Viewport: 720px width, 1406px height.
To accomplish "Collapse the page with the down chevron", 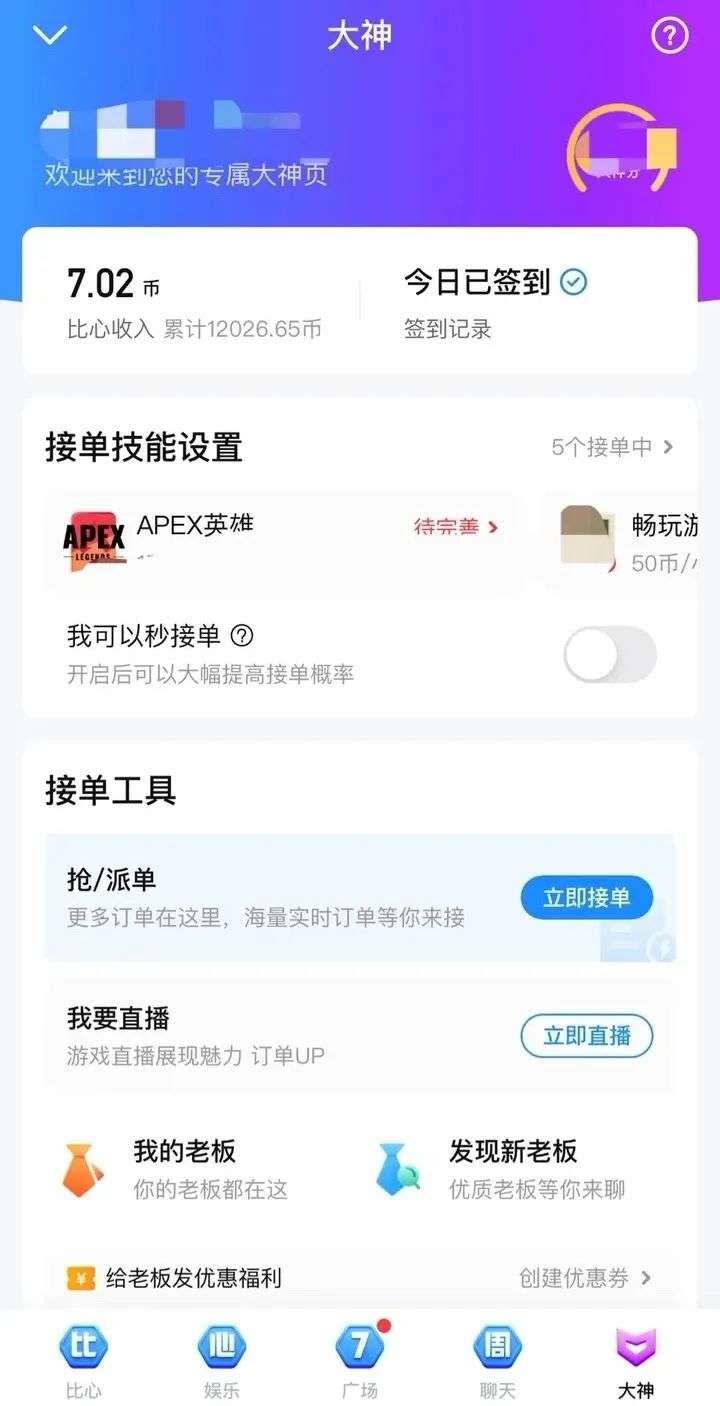I will (x=50, y=36).
